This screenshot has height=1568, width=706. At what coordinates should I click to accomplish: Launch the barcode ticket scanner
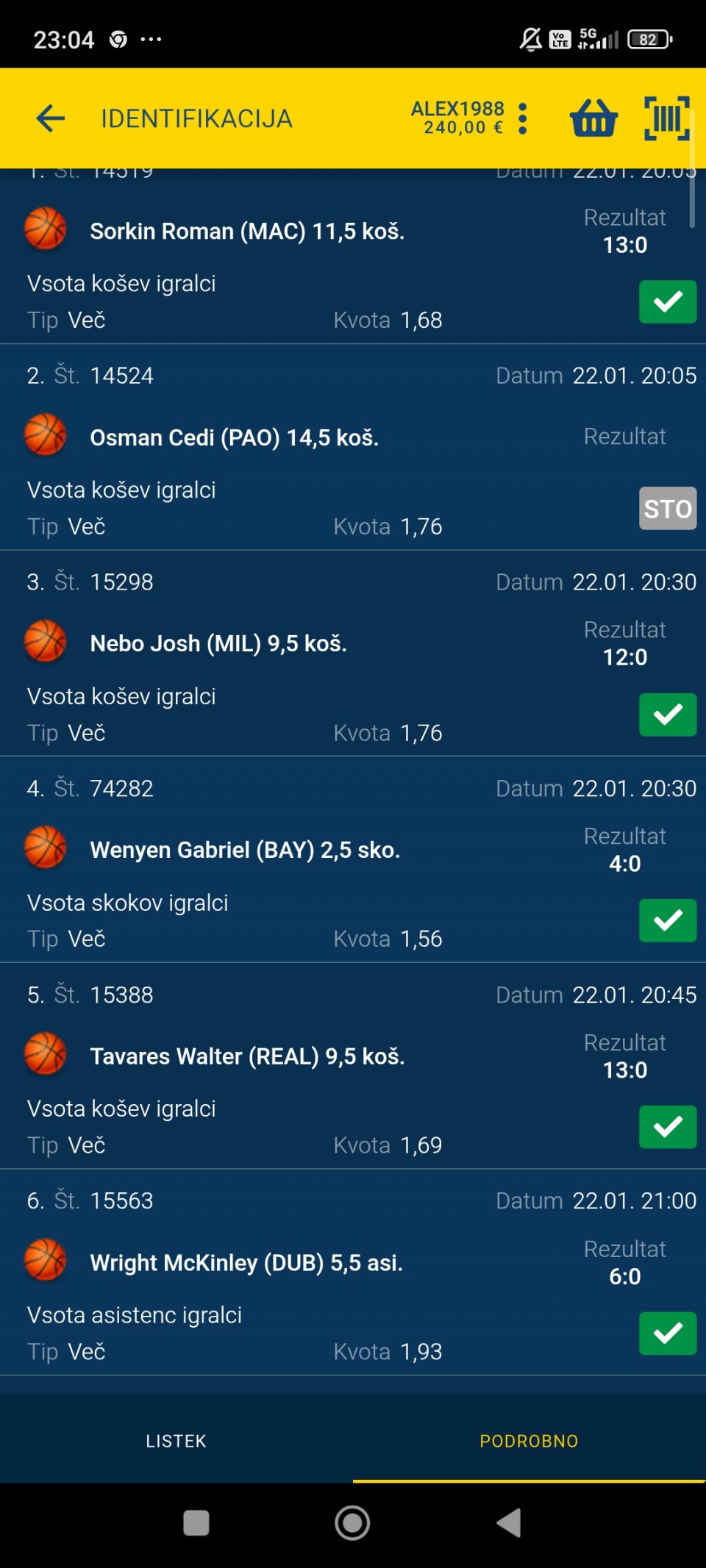tap(666, 118)
